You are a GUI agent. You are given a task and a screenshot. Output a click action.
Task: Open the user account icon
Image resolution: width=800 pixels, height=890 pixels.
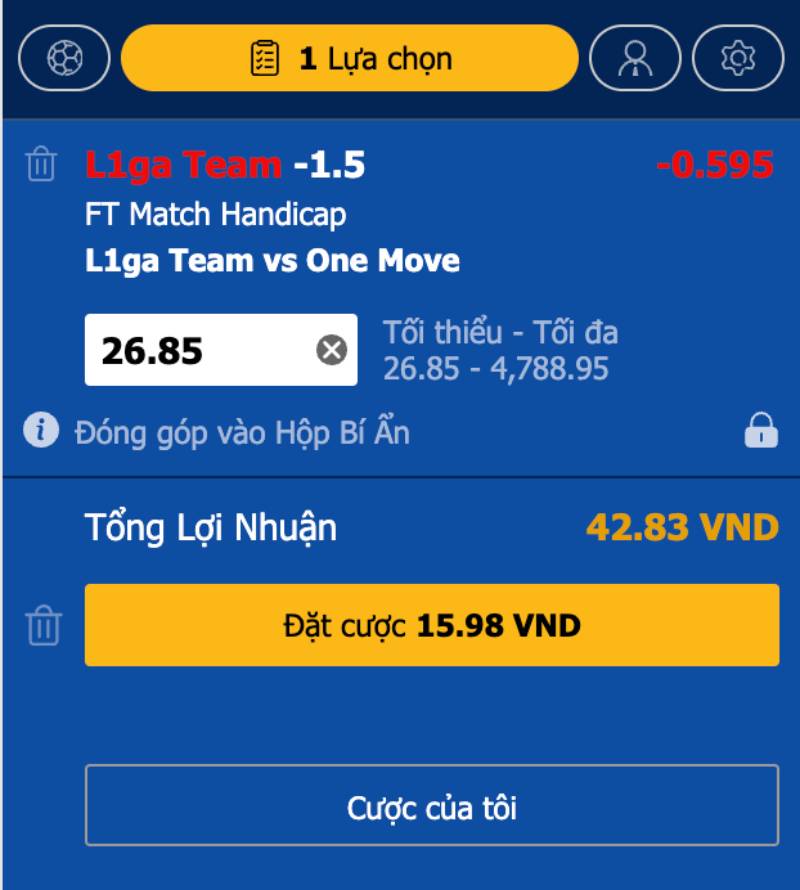coord(636,58)
